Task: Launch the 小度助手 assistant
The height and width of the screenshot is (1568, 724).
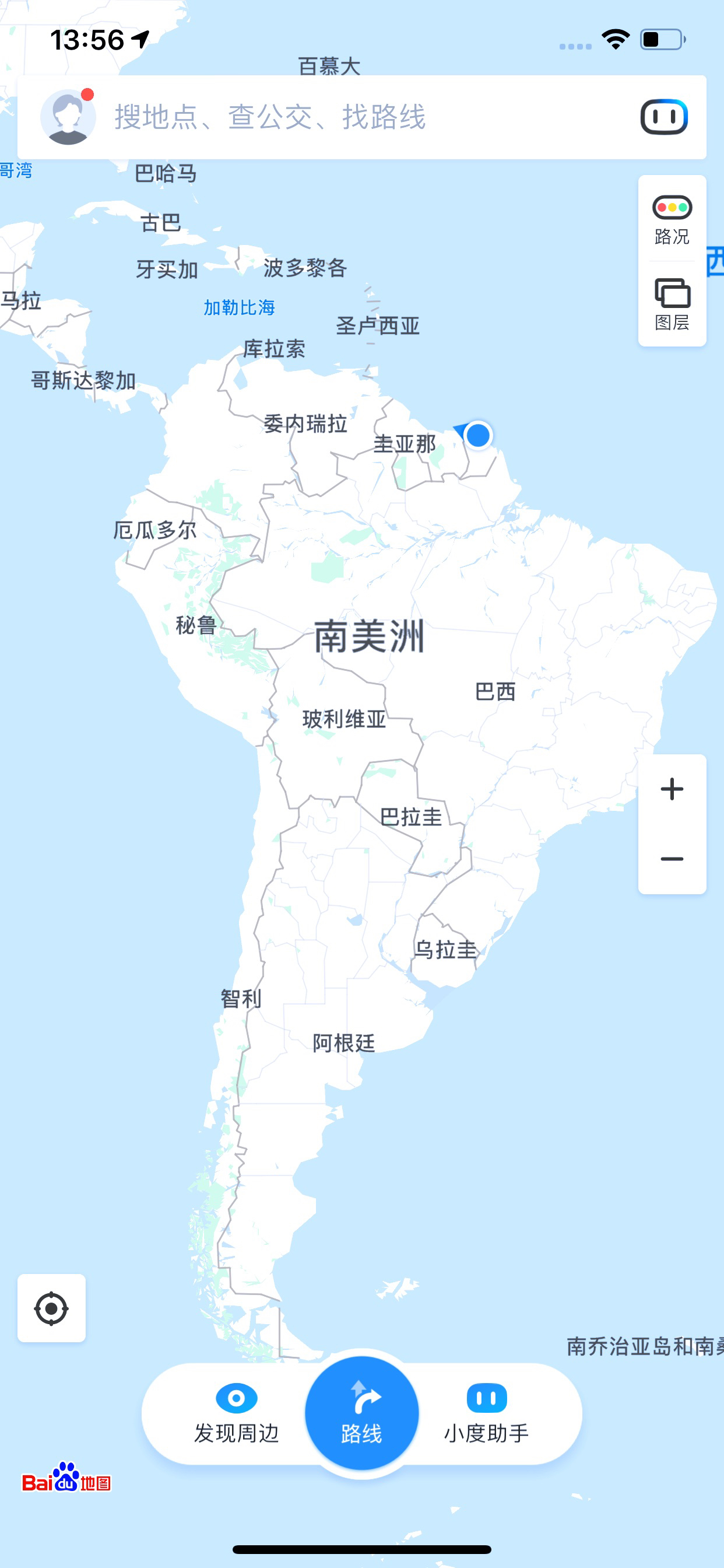Action: tap(486, 1413)
